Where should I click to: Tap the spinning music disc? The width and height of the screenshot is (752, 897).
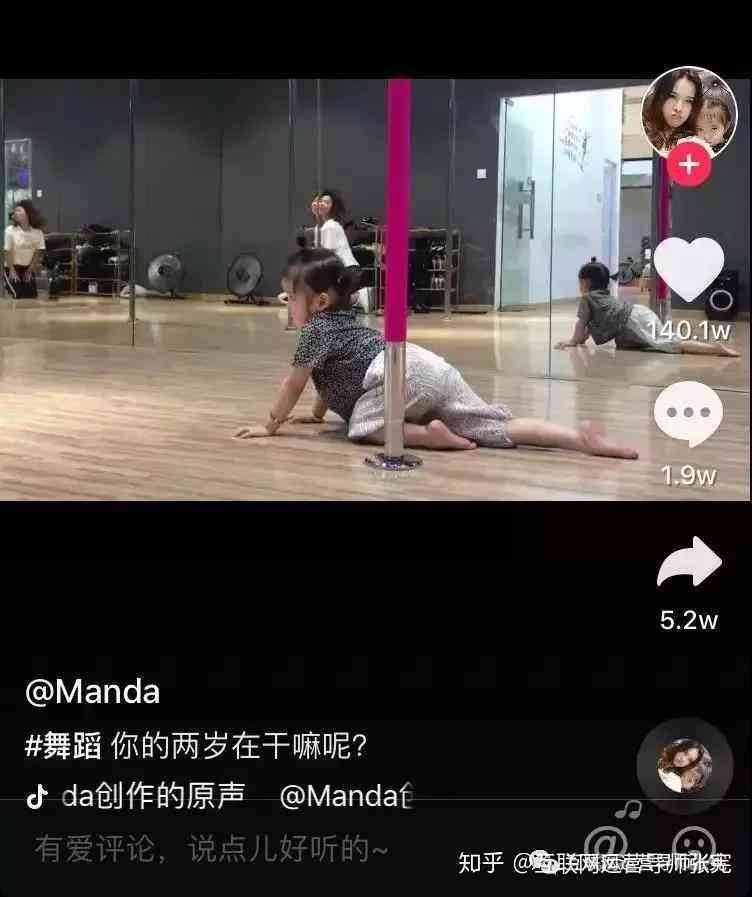pos(685,766)
